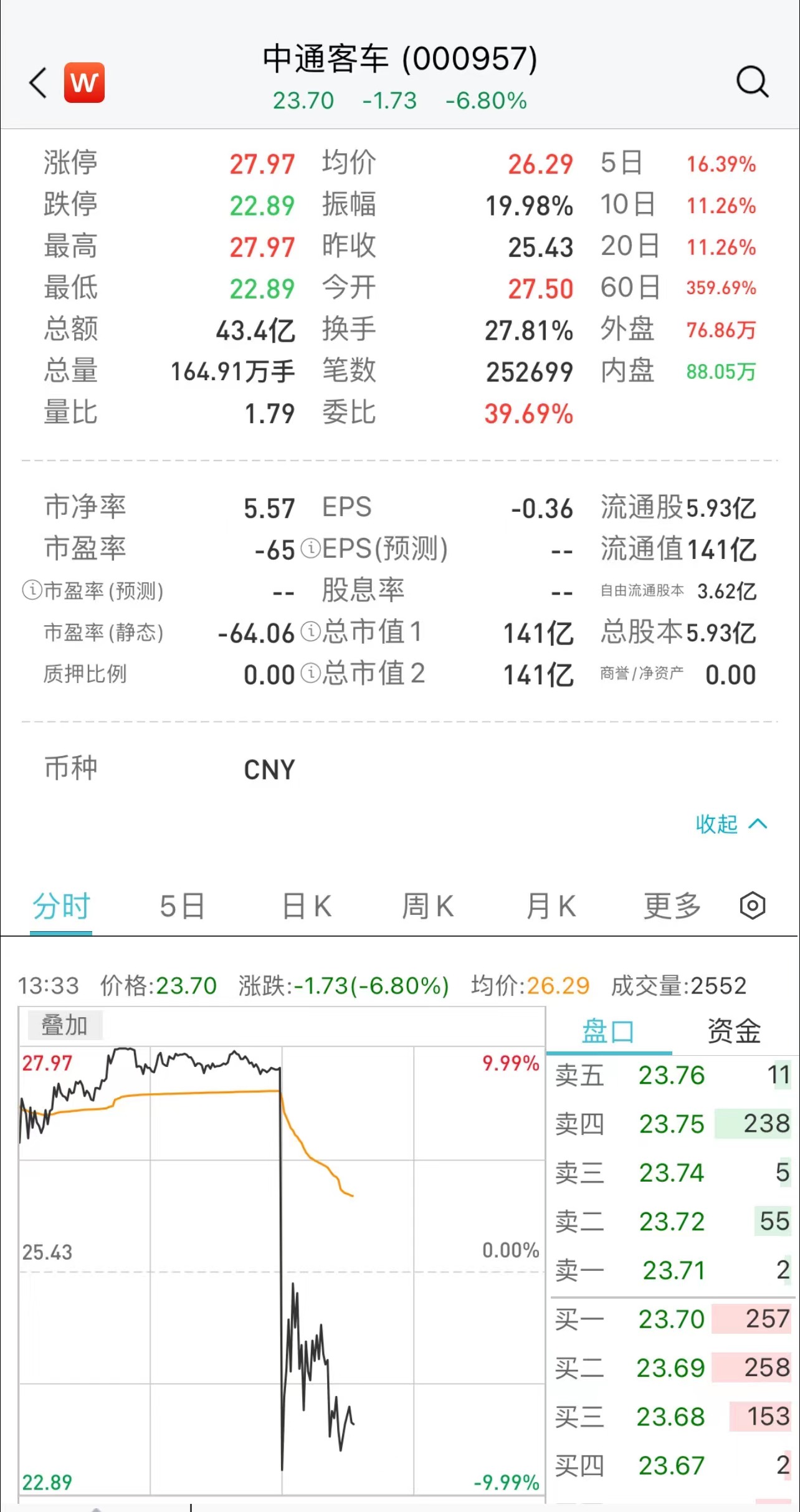This screenshot has height=1512, width=800.
Task: Collapse details with 收起
Action: (730, 824)
